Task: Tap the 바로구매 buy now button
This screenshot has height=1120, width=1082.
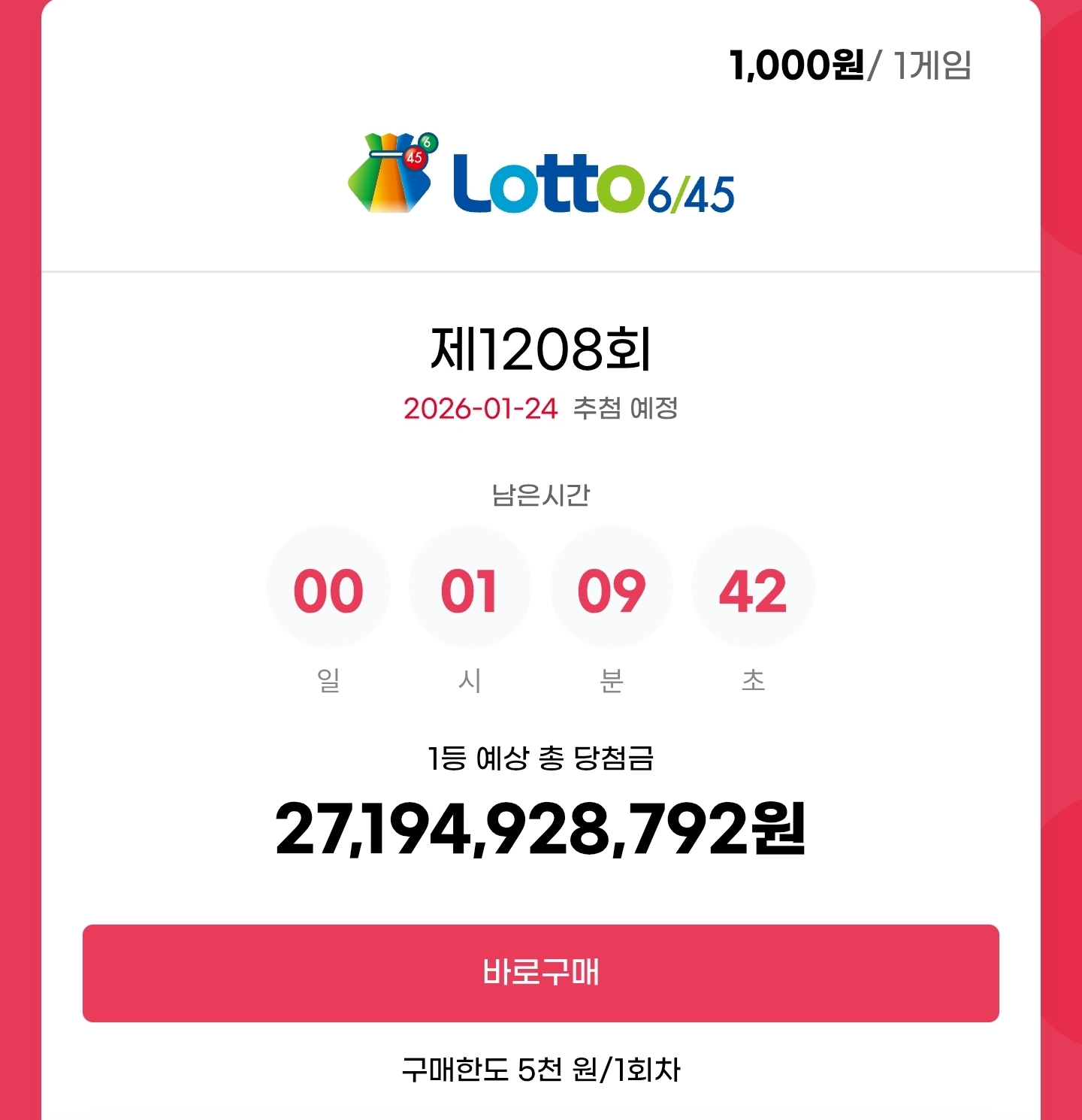Action: click(540, 973)
